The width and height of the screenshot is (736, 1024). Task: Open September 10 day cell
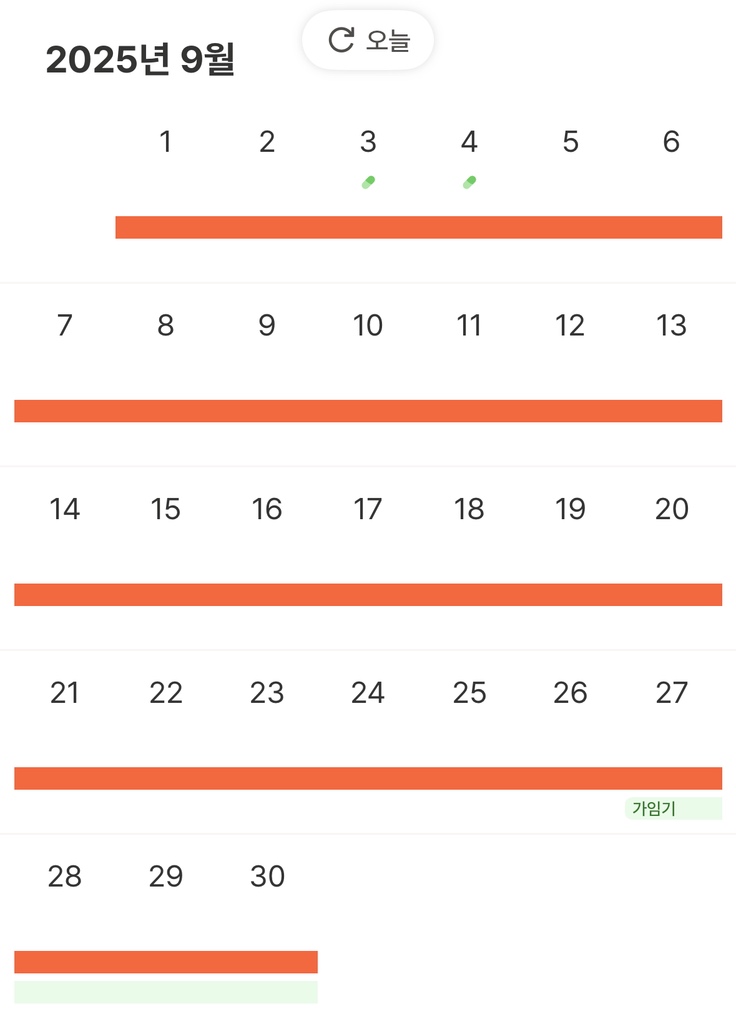coord(368,326)
